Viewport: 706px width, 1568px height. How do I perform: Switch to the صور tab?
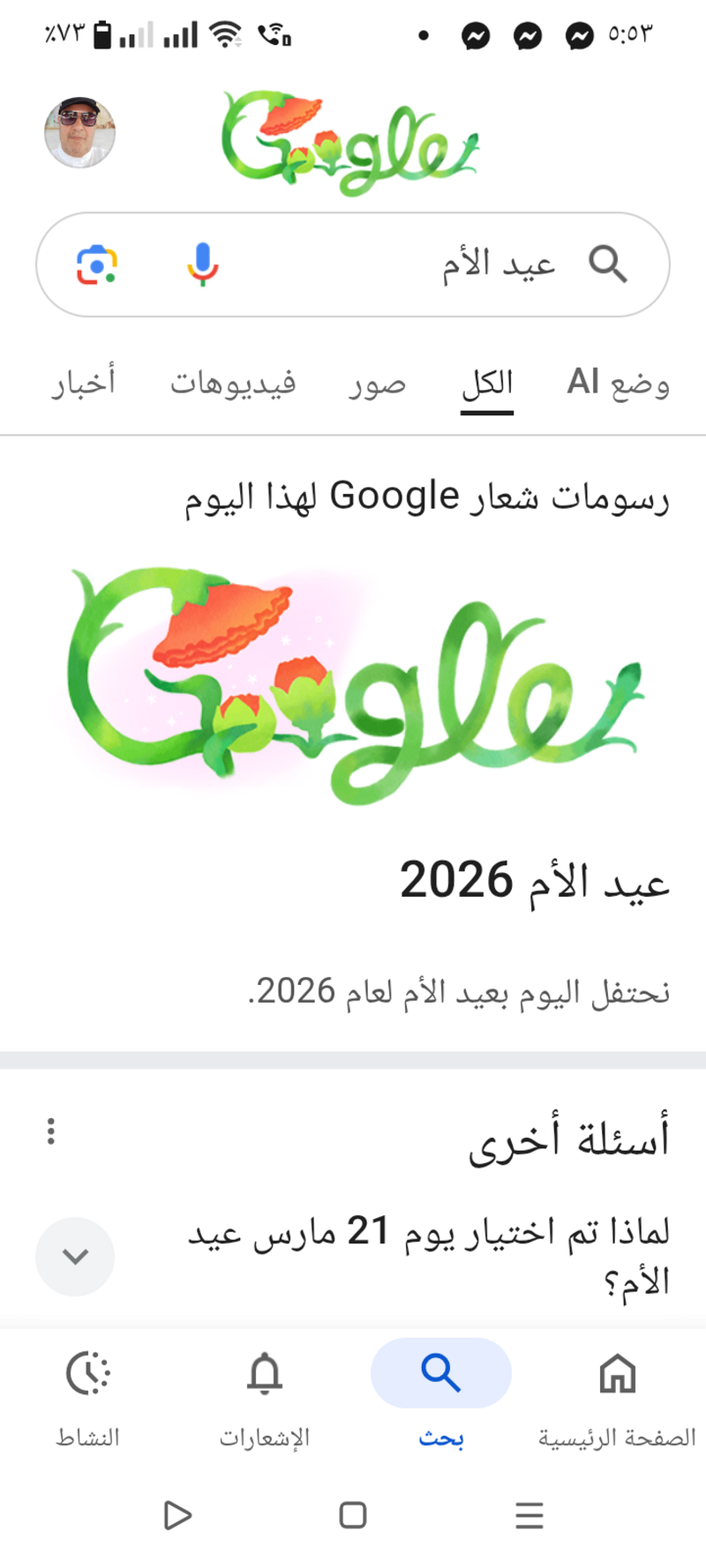click(377, 384)
